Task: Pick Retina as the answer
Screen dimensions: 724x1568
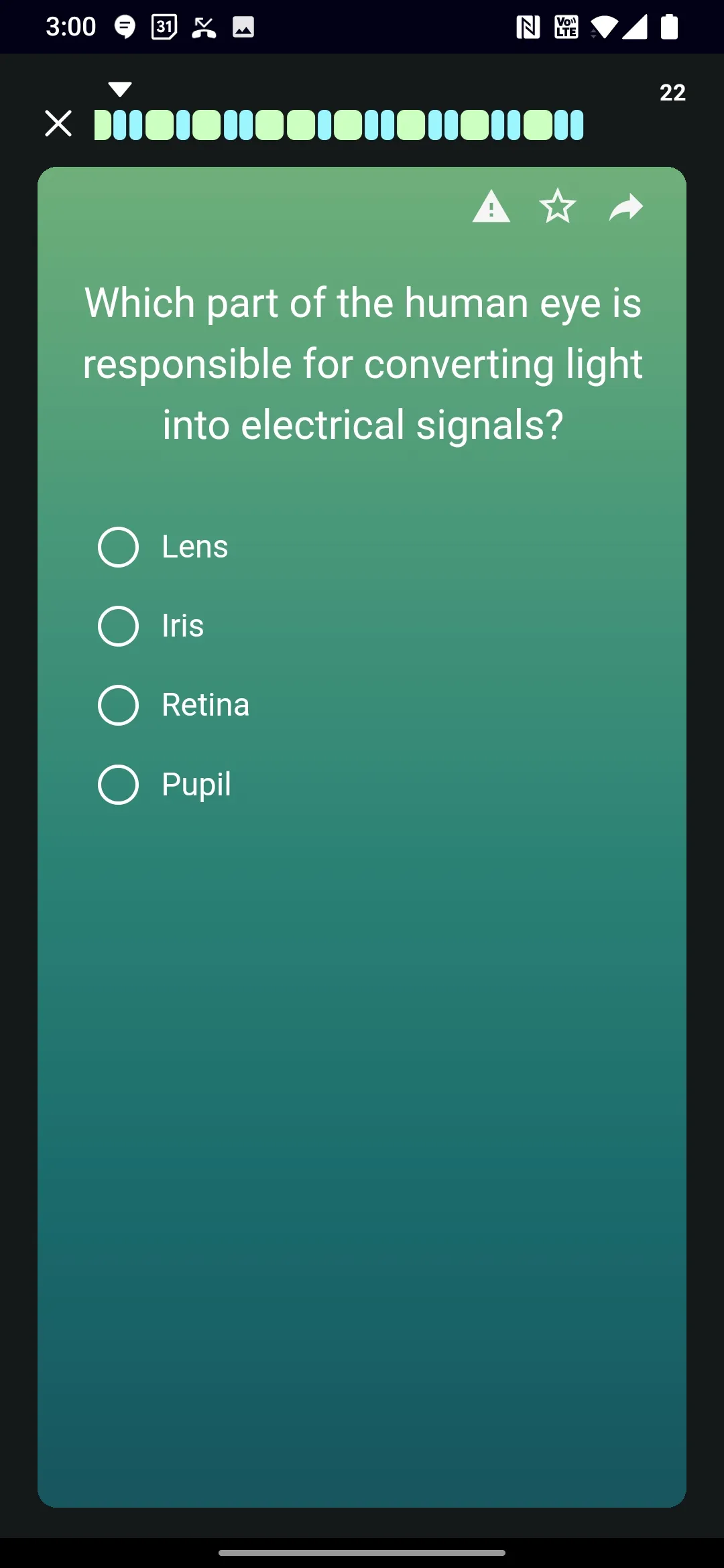Action: click(174, 705)
